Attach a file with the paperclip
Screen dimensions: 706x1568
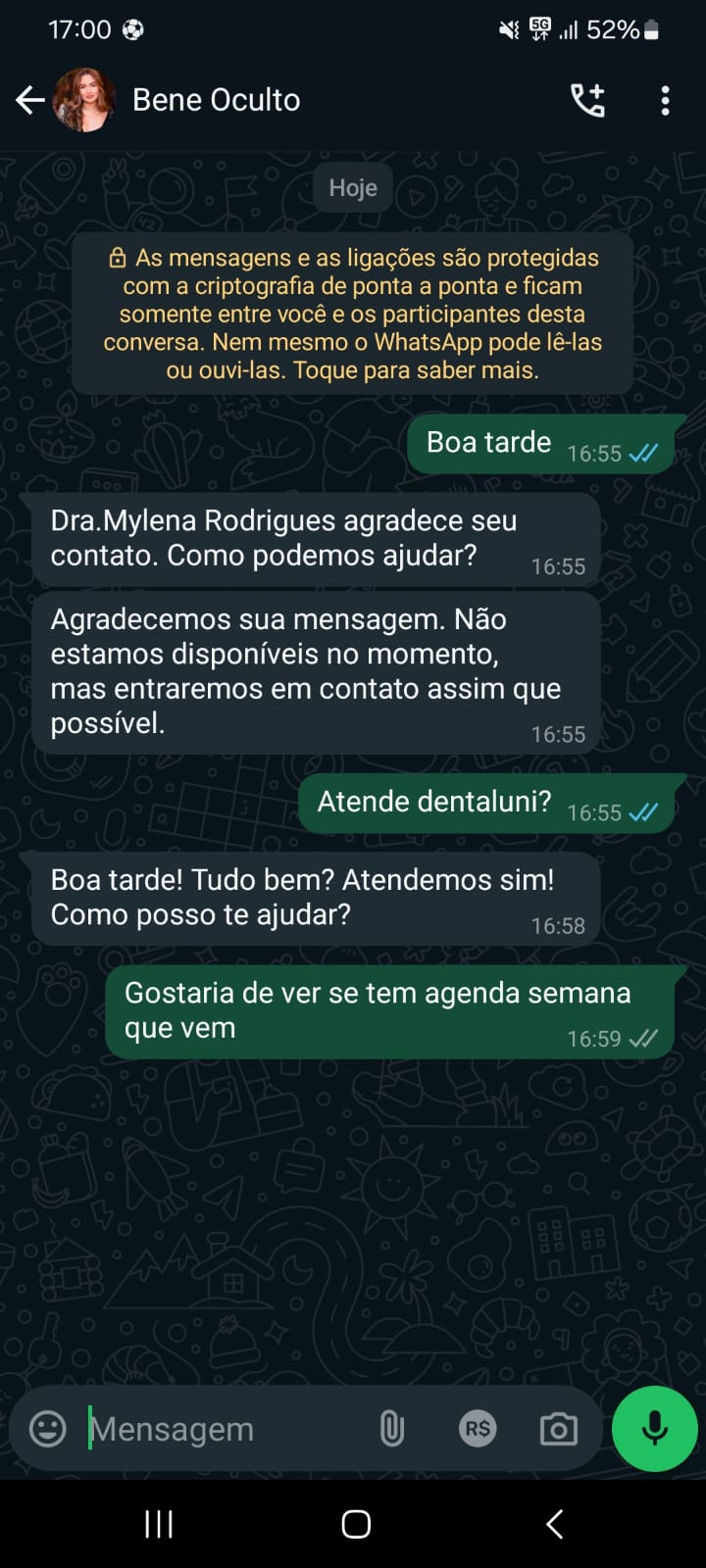point(391,1429)
